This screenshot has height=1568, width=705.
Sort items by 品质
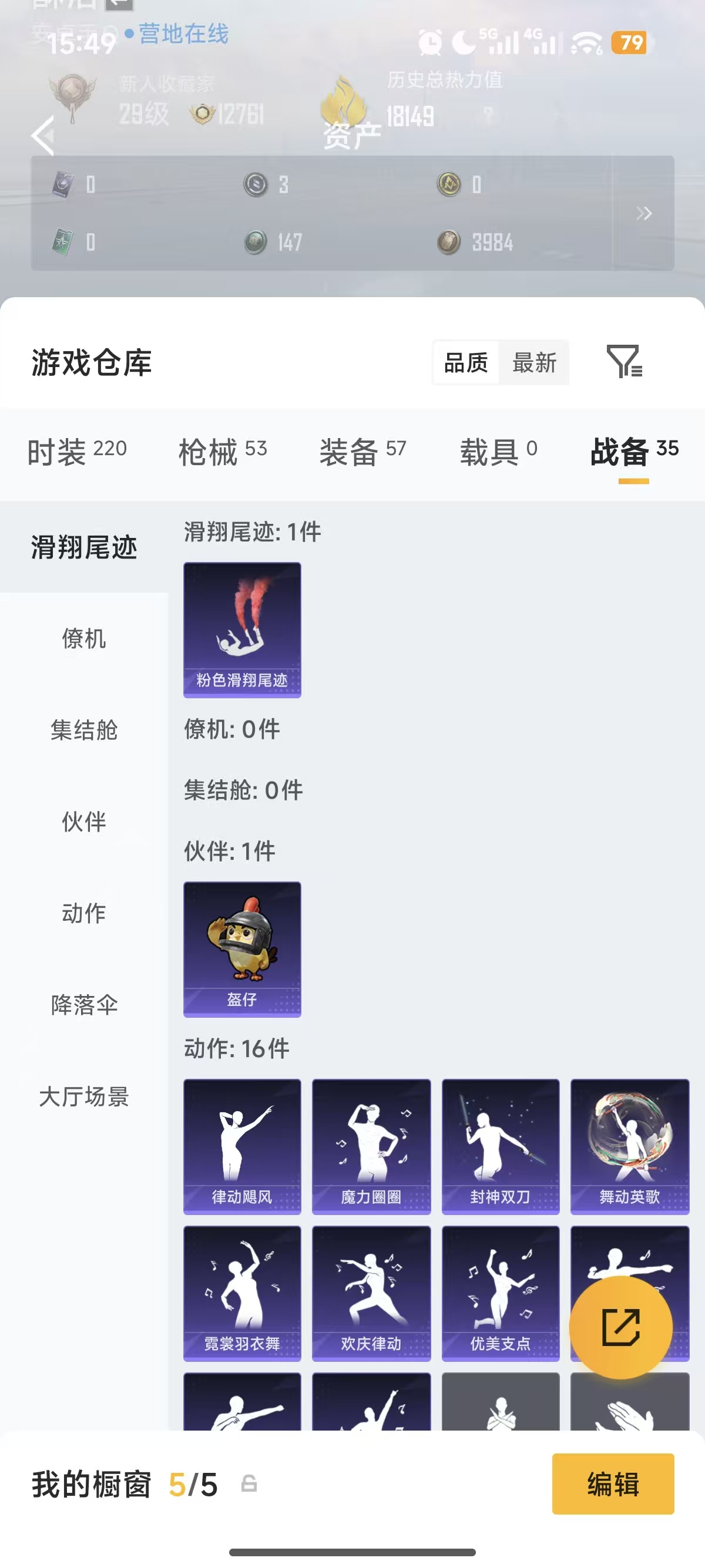466,363
